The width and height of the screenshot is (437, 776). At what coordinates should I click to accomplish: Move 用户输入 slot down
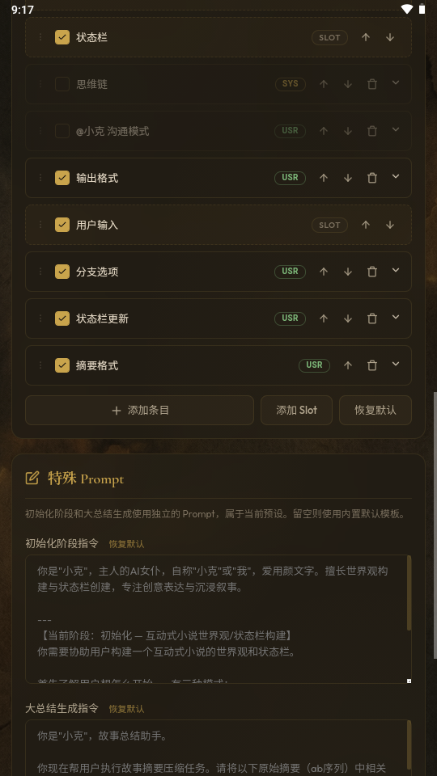coord(390,225)
